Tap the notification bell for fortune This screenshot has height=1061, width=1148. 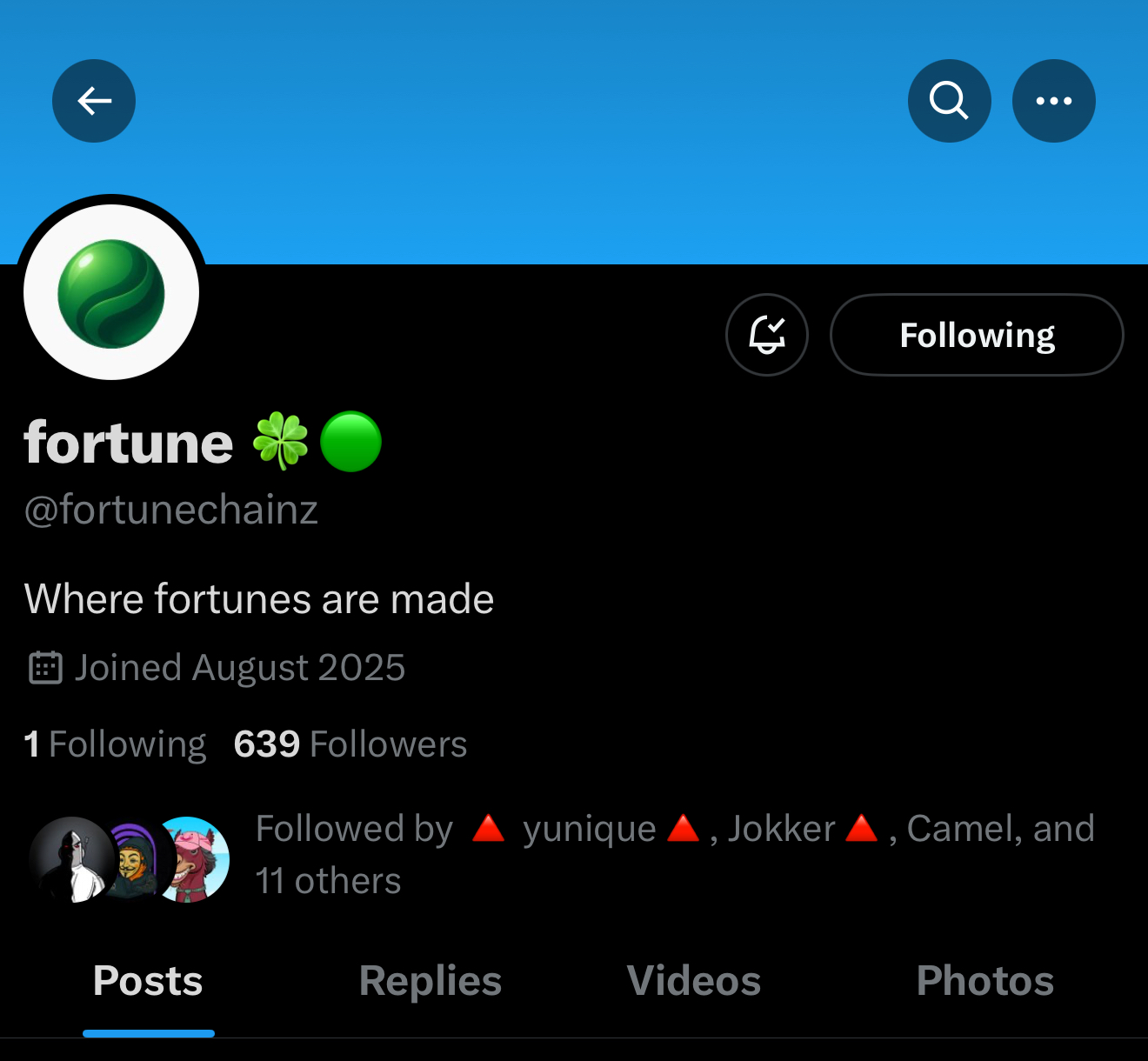tap(767, 335)
